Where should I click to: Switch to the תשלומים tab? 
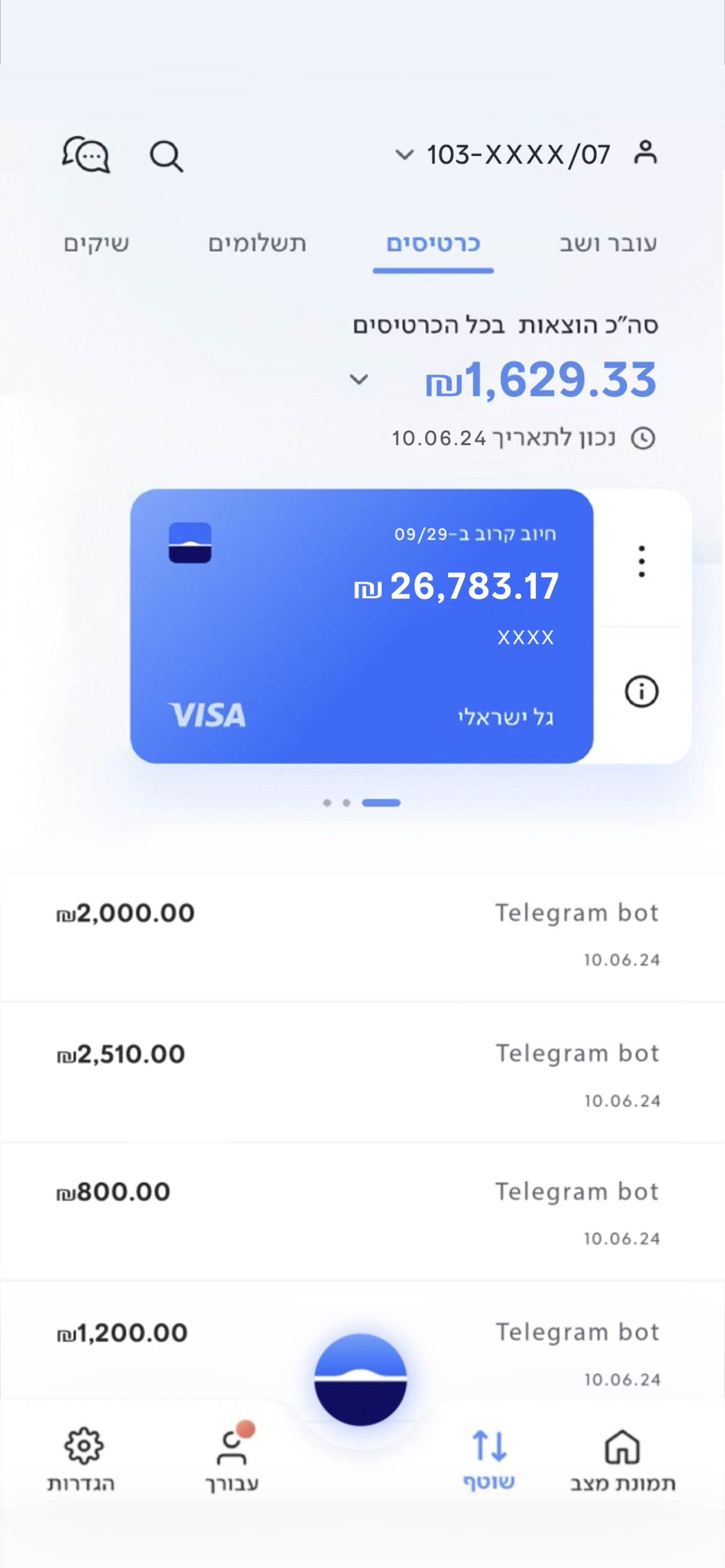point(257,243)
